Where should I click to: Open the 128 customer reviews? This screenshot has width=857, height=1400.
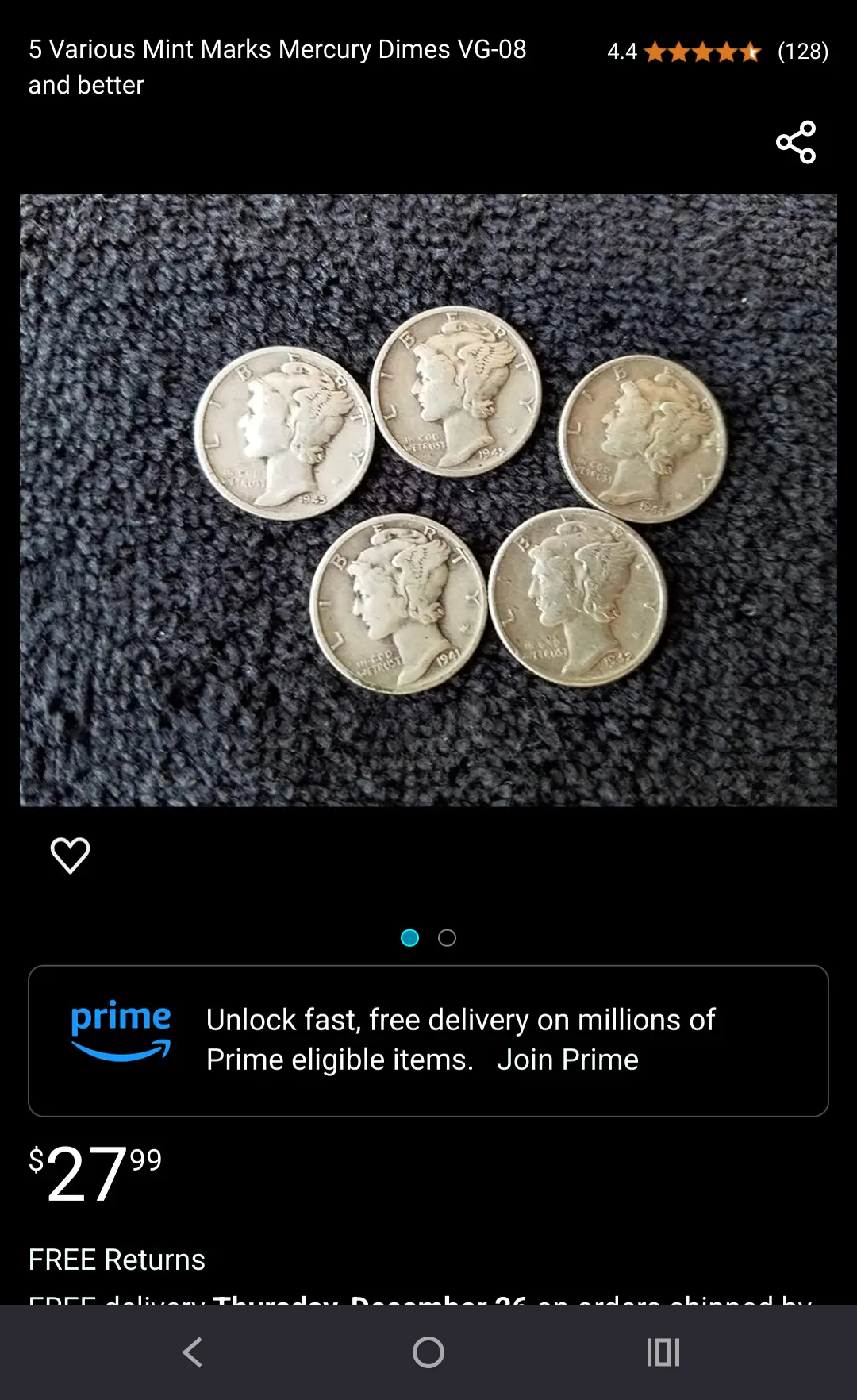(802, 52)
